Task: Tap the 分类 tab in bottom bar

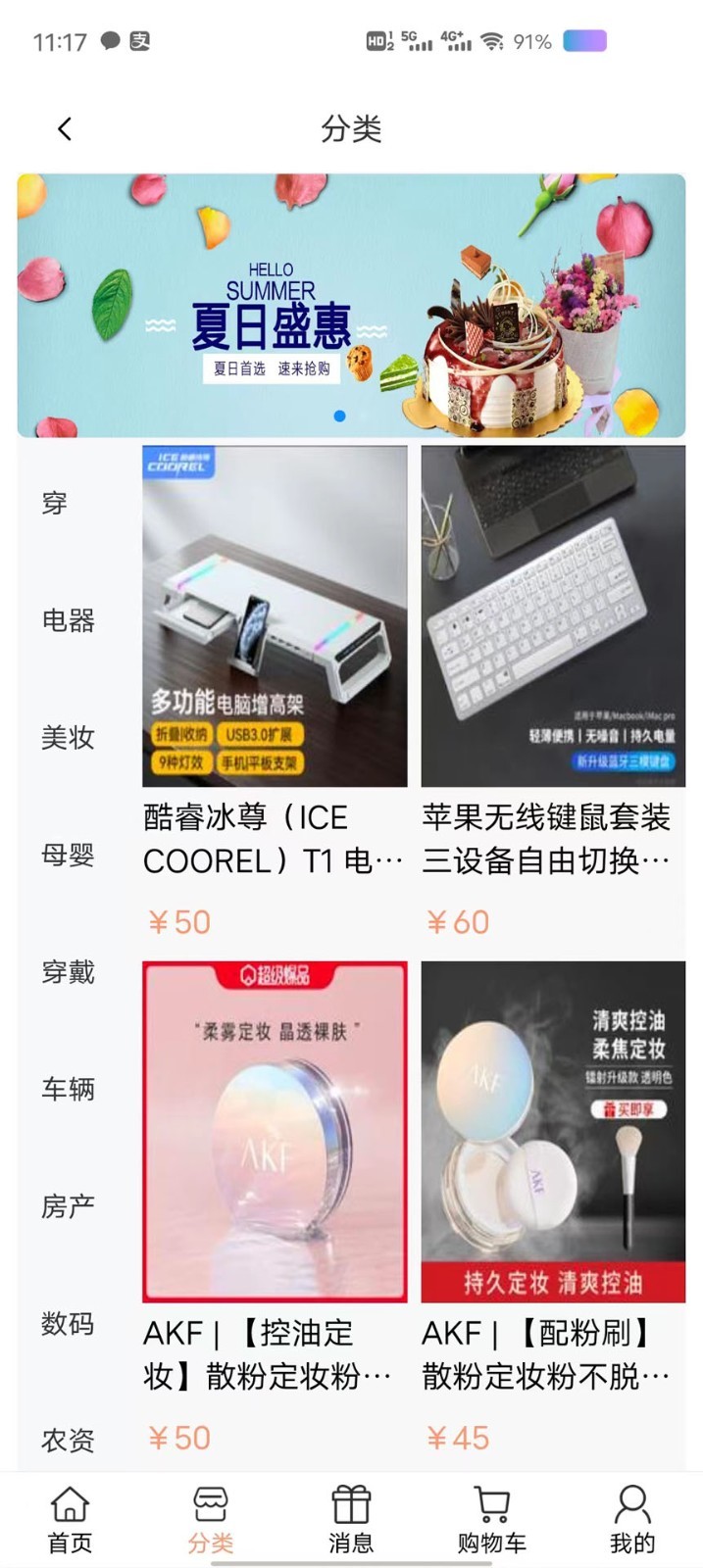Action: [210, 1520]
